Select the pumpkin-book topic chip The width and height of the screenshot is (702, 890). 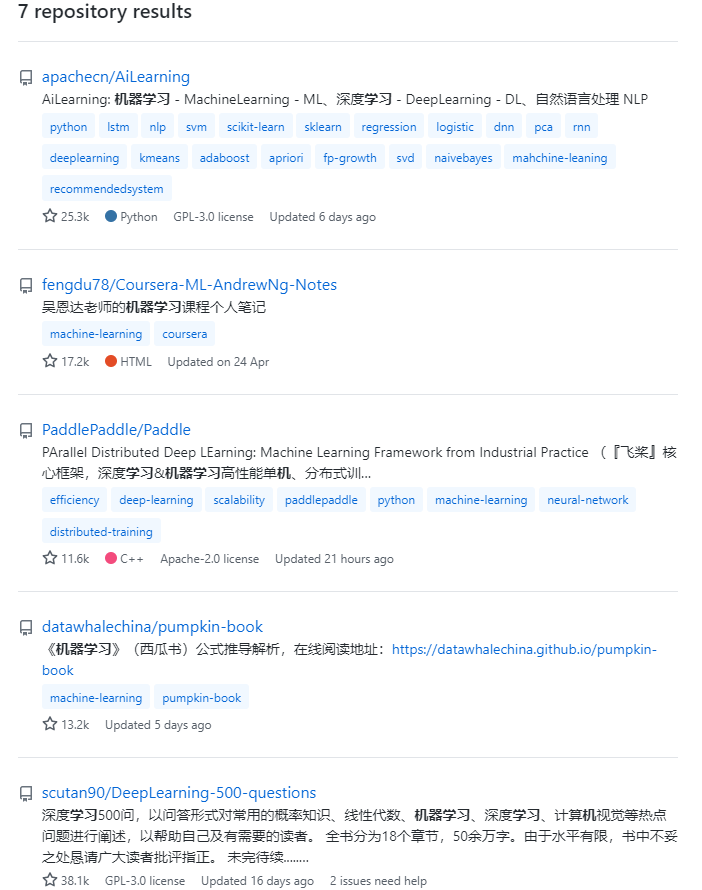coord(202,698)
